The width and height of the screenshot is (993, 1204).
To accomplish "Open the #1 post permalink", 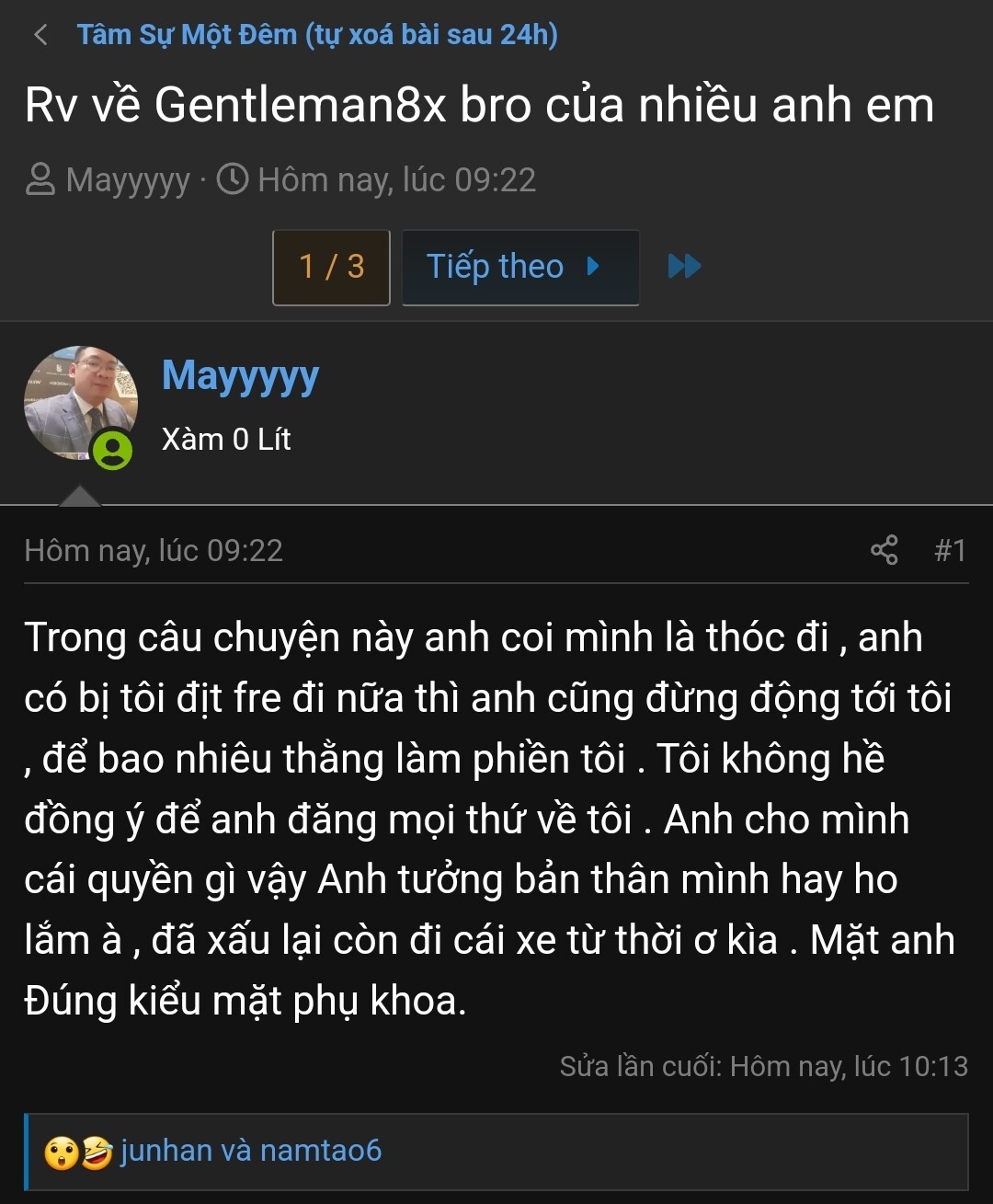I will [950, 550].
